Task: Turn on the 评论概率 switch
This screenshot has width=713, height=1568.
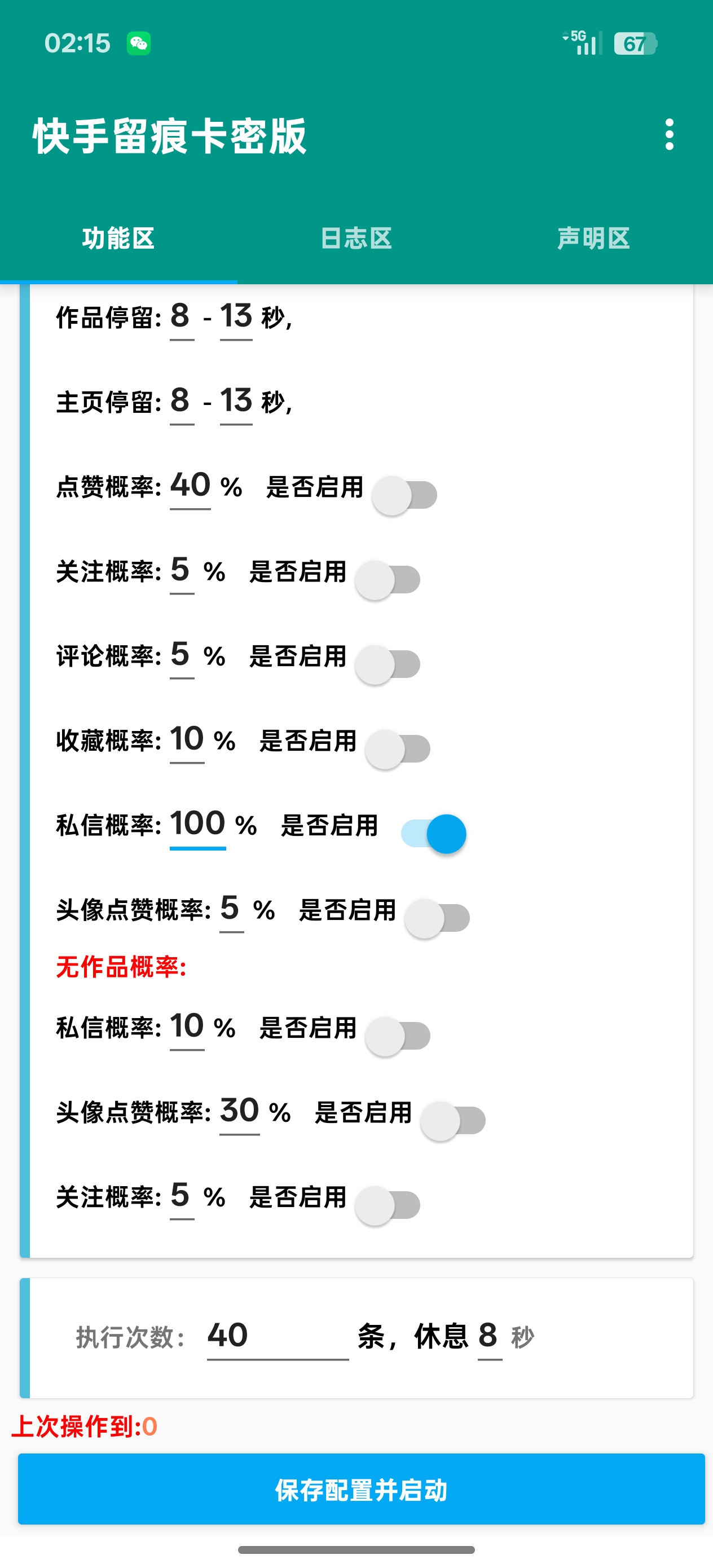Action: coord(388,664)
